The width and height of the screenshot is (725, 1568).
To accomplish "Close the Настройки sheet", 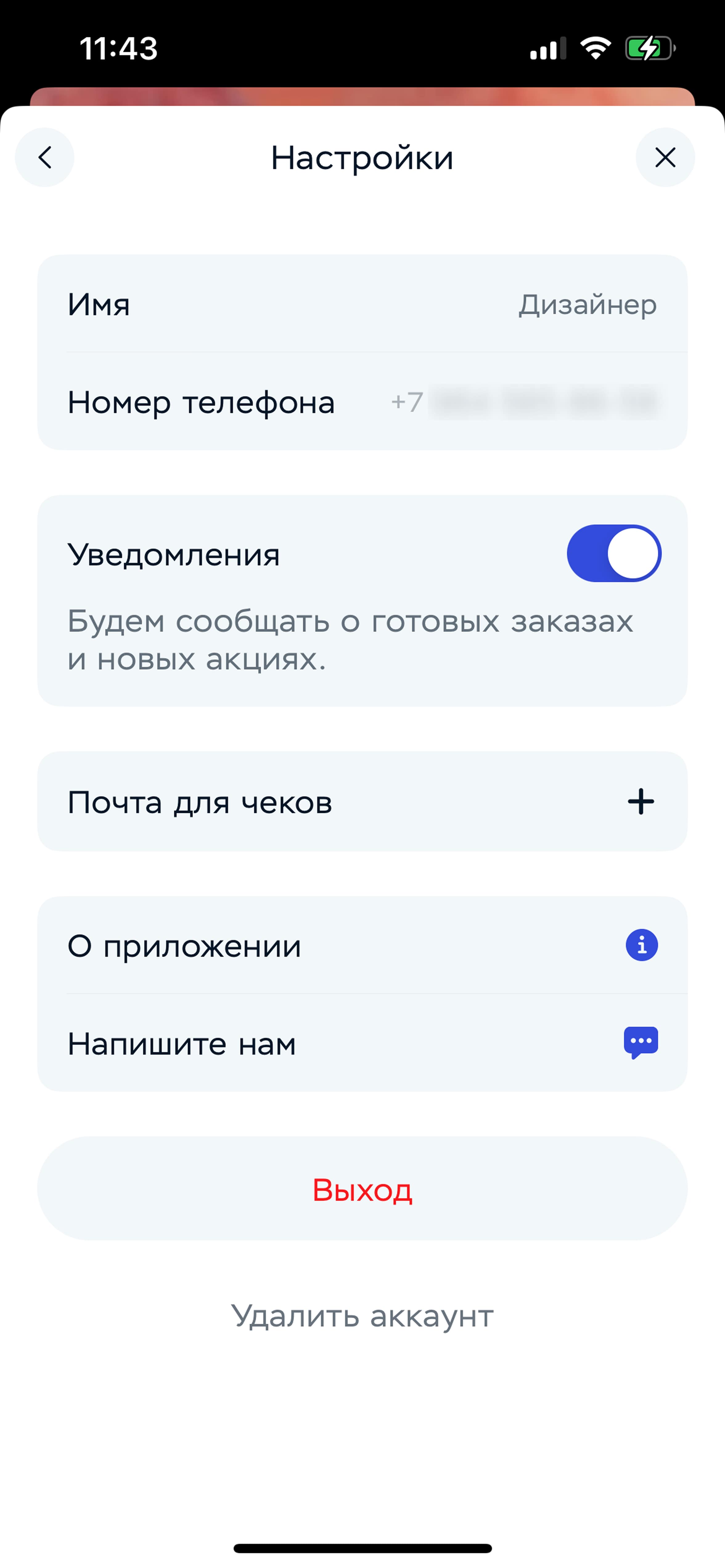I will 665,157.
